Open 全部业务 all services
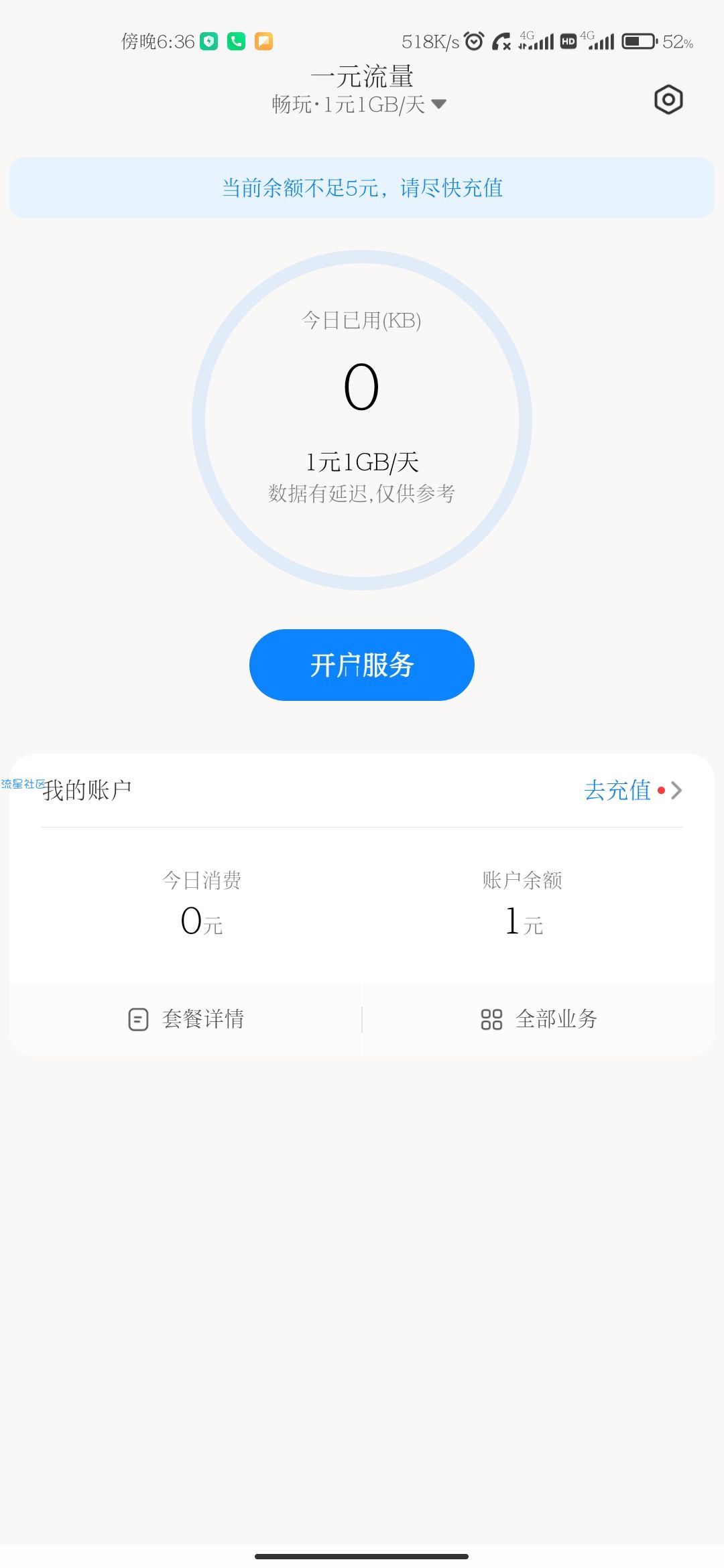 tap(539, 1019)
